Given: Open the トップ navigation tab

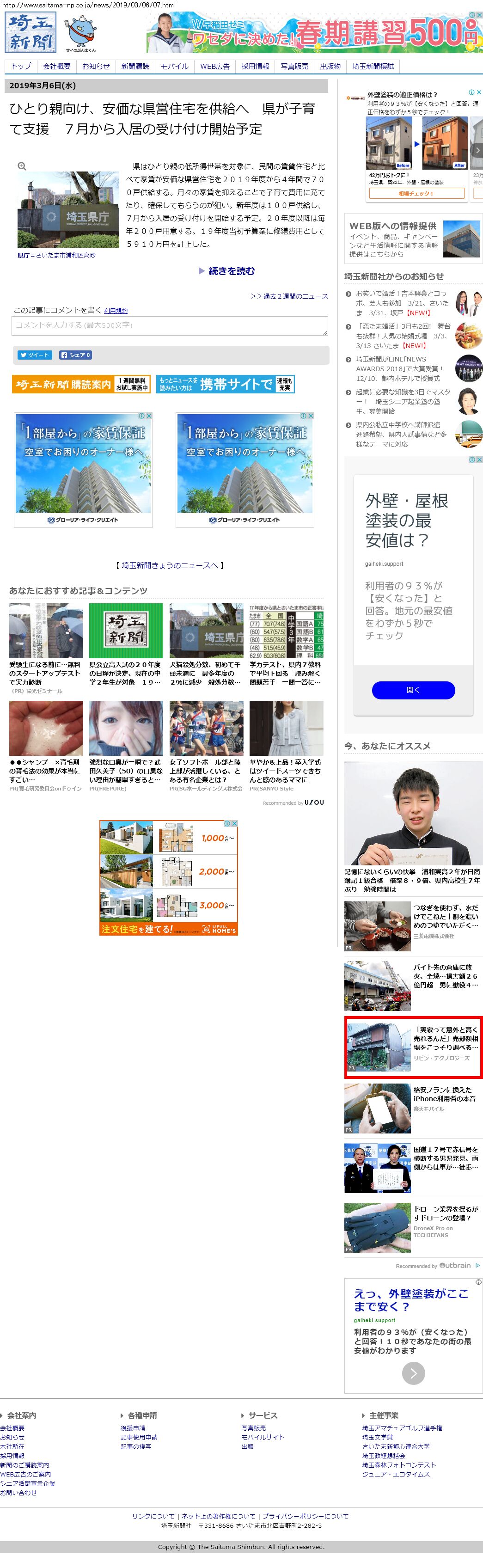Looking at the screenshot, I should click(x=21, y=67).
